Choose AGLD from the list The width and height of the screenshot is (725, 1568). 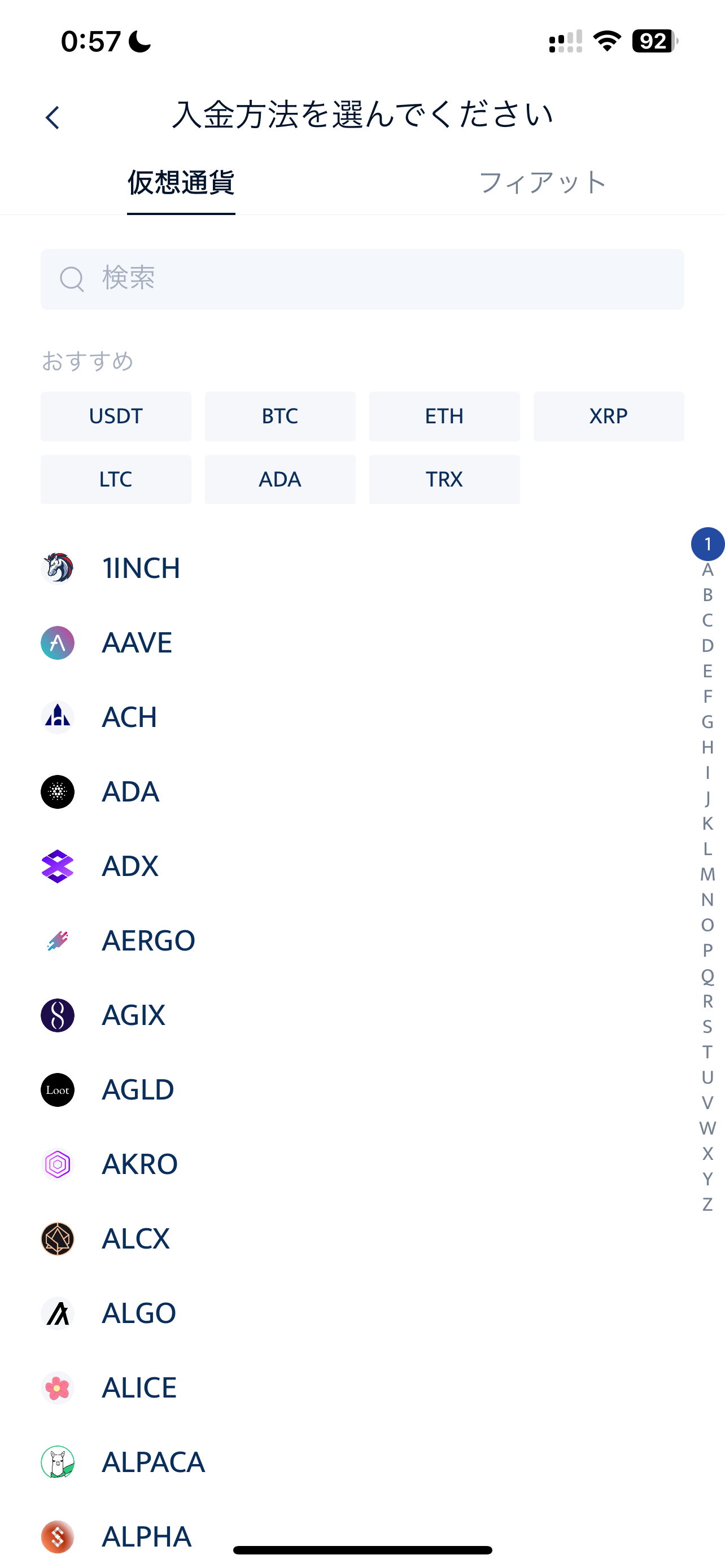point(362,1089)
